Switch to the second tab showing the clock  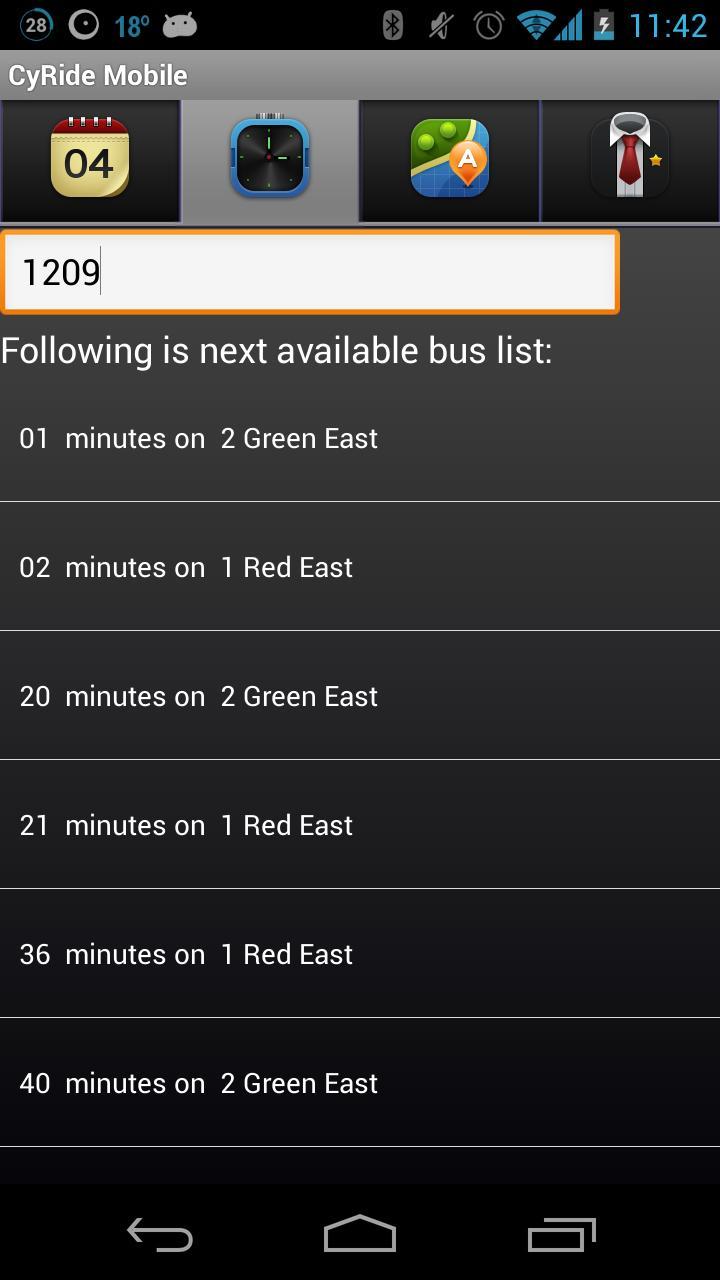[x=268, y=160]
